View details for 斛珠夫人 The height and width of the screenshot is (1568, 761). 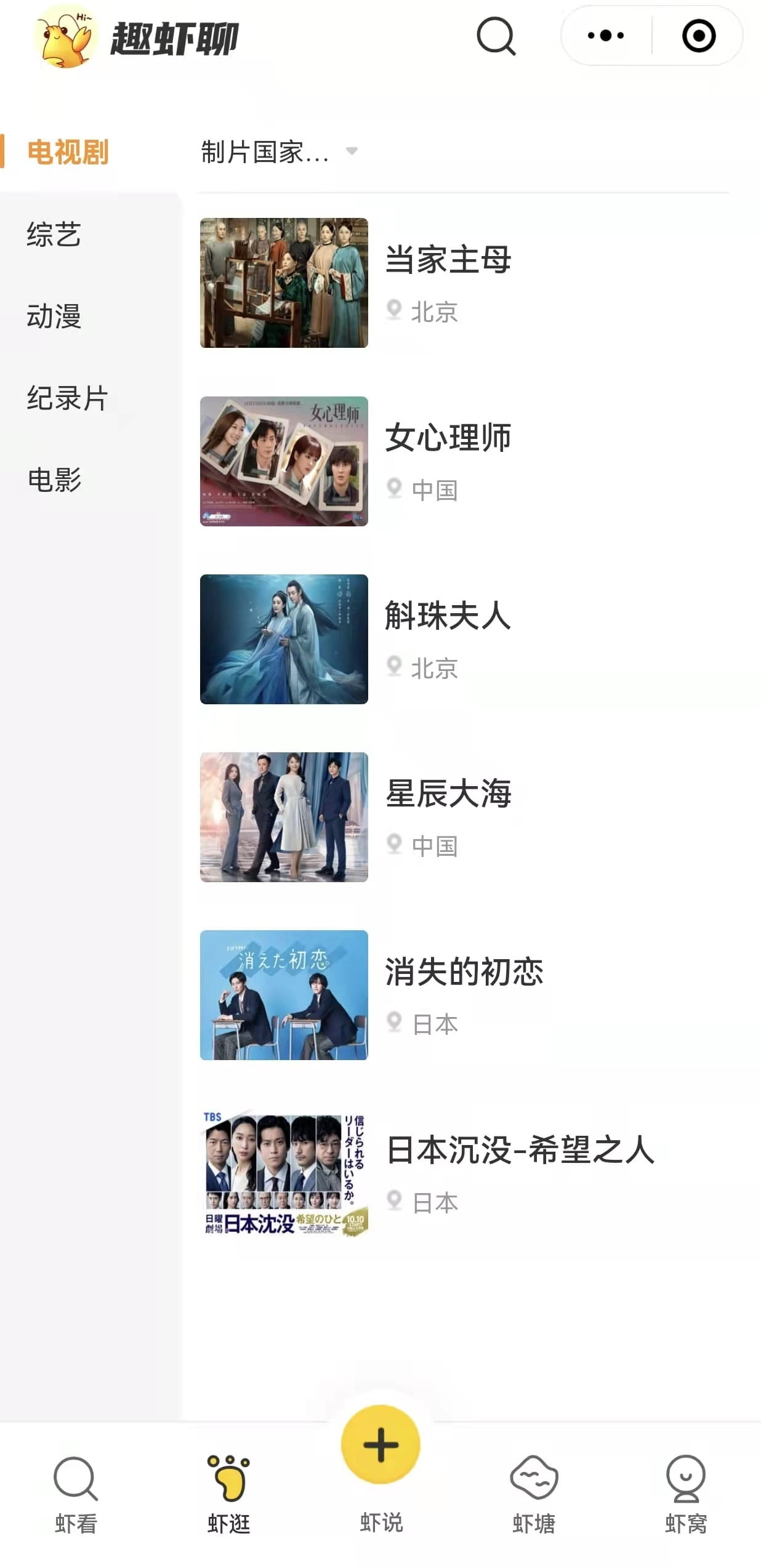448,616
